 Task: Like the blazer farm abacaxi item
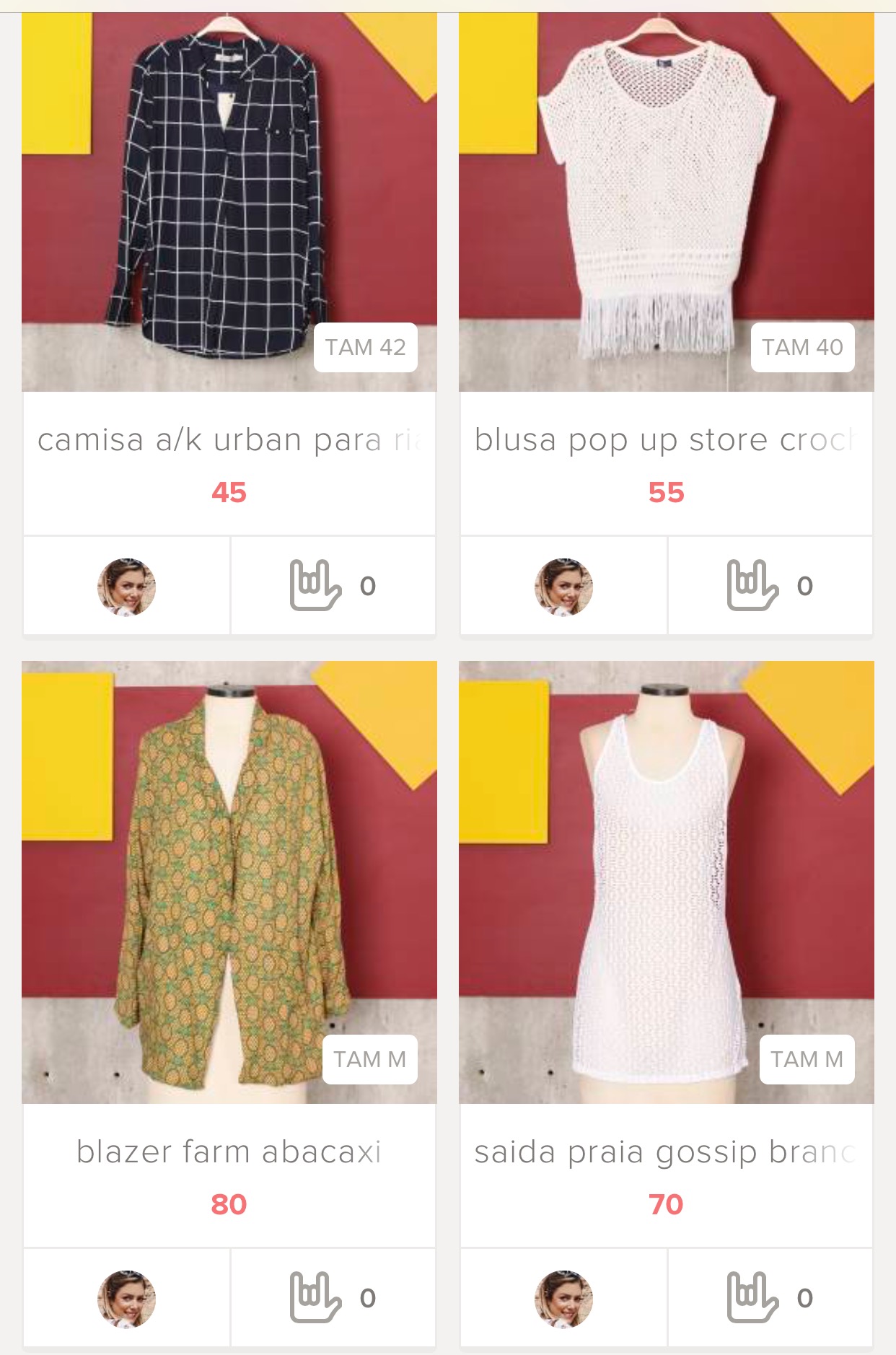(x=316, y=1297)
